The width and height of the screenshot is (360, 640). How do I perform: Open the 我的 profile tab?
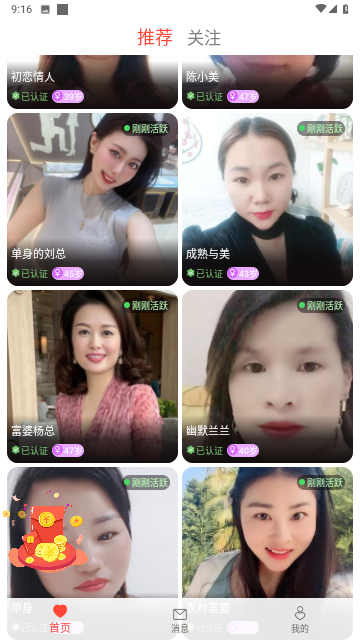pyautogui.click(x=300, y=620)
